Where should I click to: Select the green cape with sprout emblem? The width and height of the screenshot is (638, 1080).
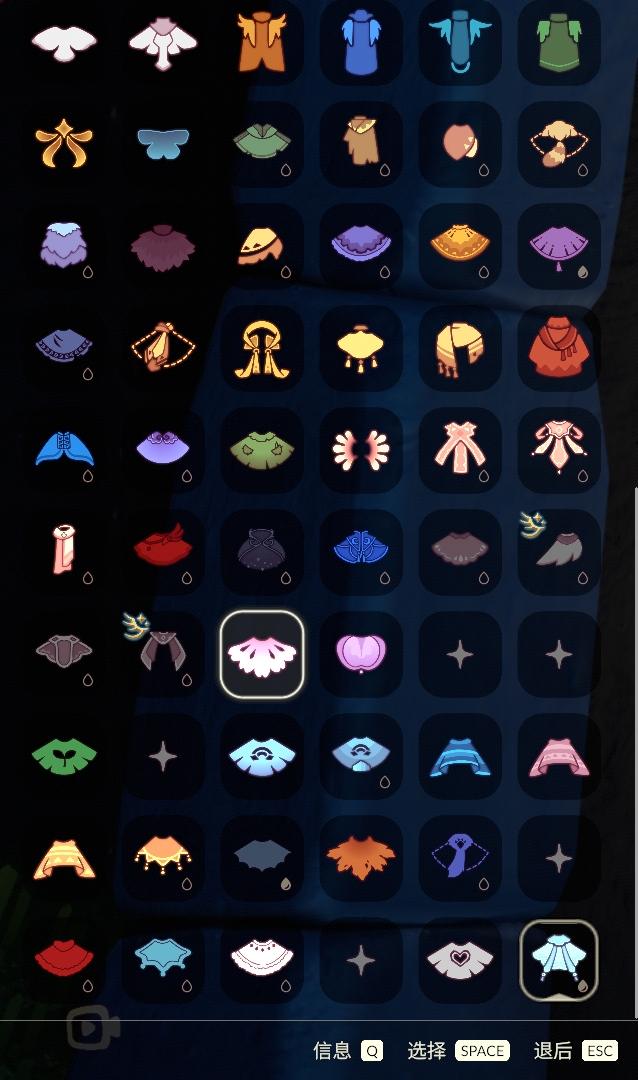64,756
